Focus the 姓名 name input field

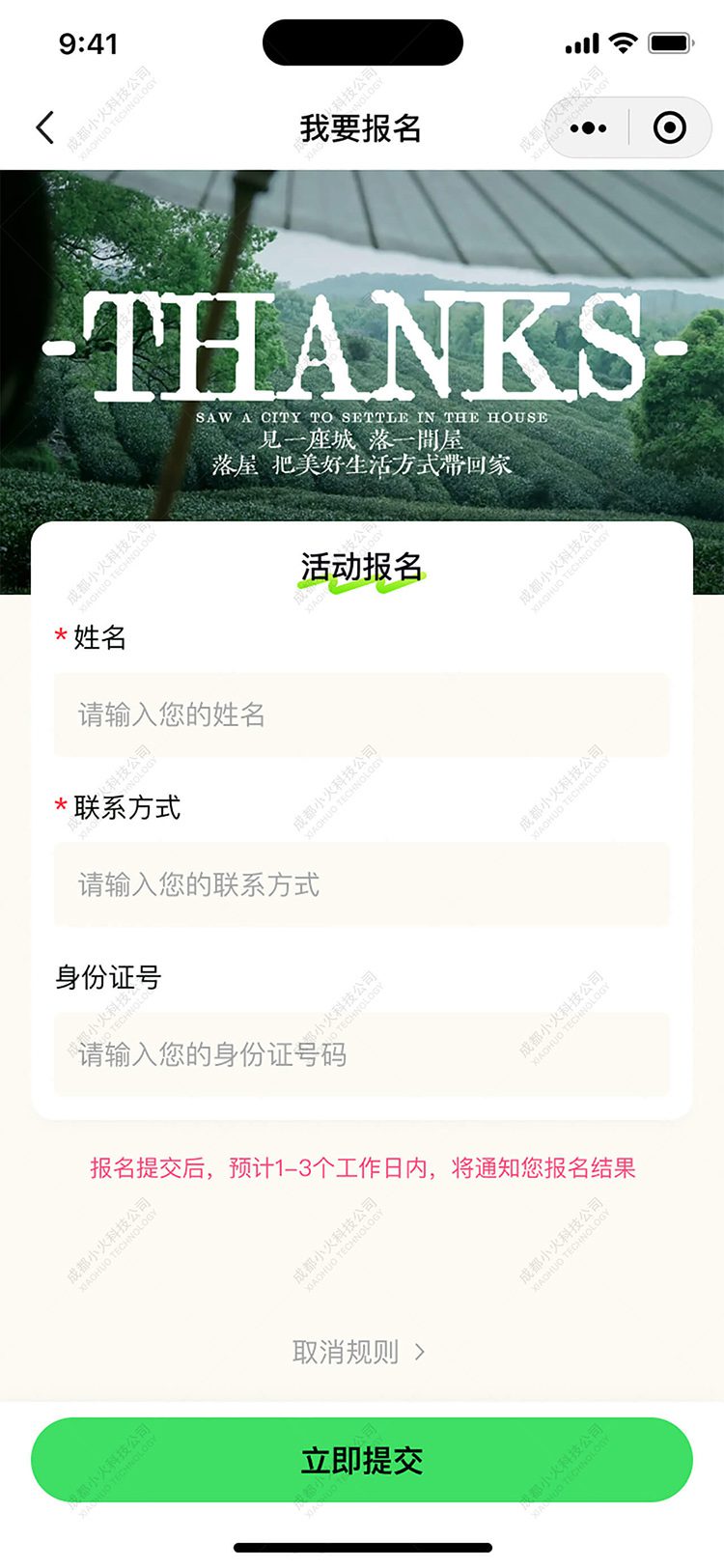361,715
